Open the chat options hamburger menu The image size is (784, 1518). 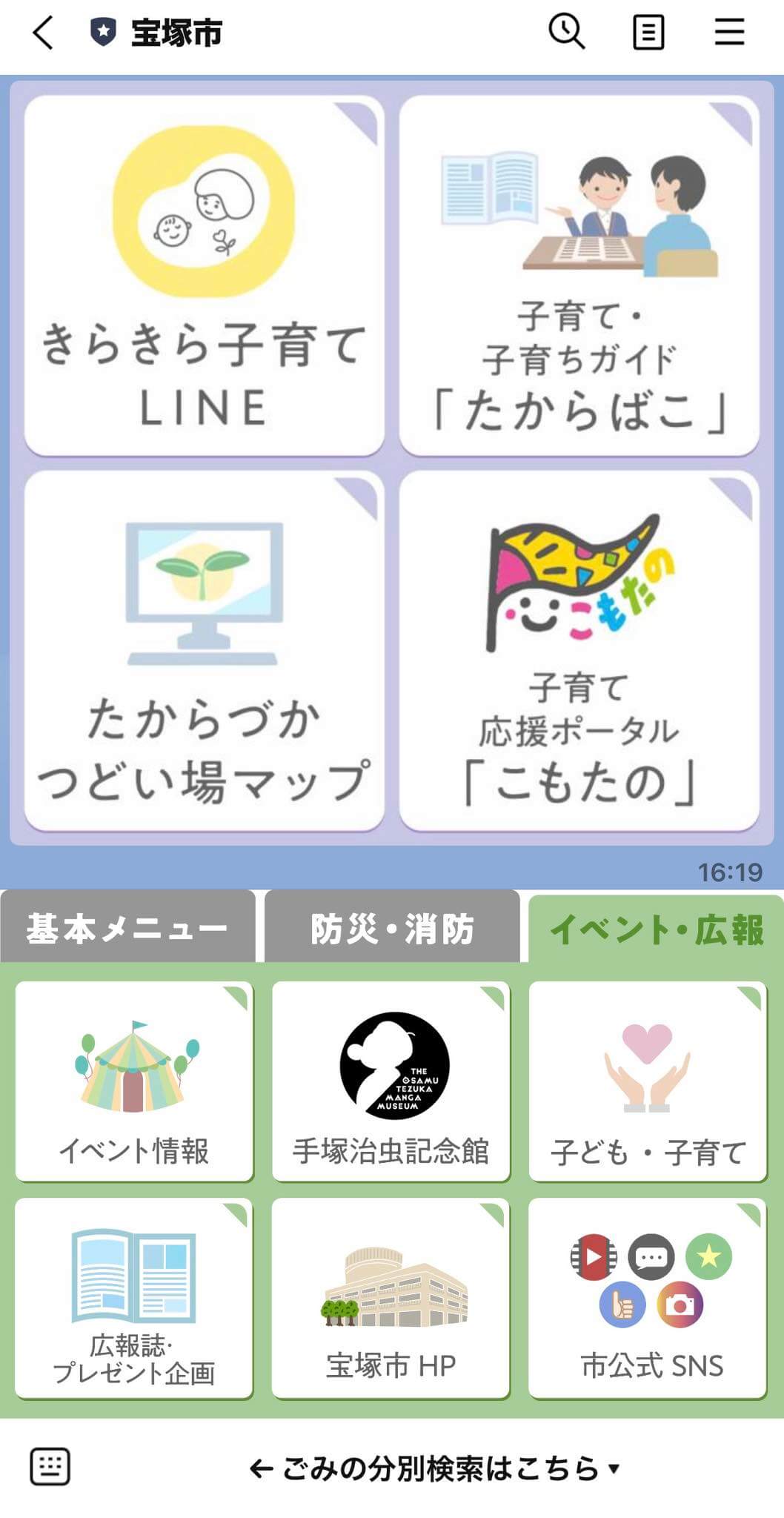tap(729, 31)
